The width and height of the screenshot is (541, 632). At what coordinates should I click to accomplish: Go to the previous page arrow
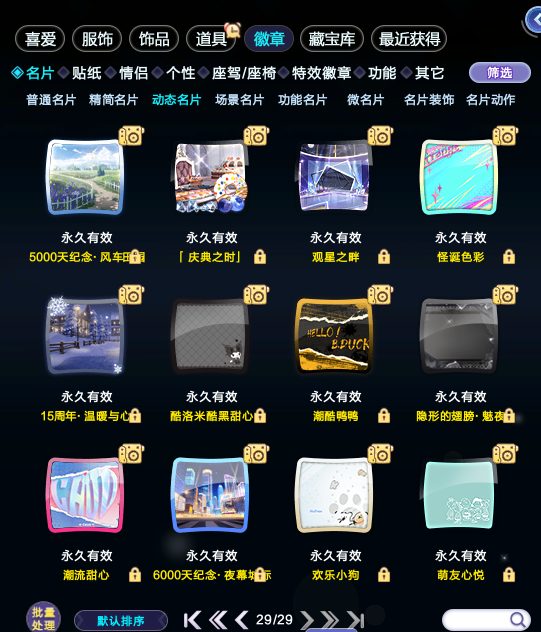(x=242, y=620)
